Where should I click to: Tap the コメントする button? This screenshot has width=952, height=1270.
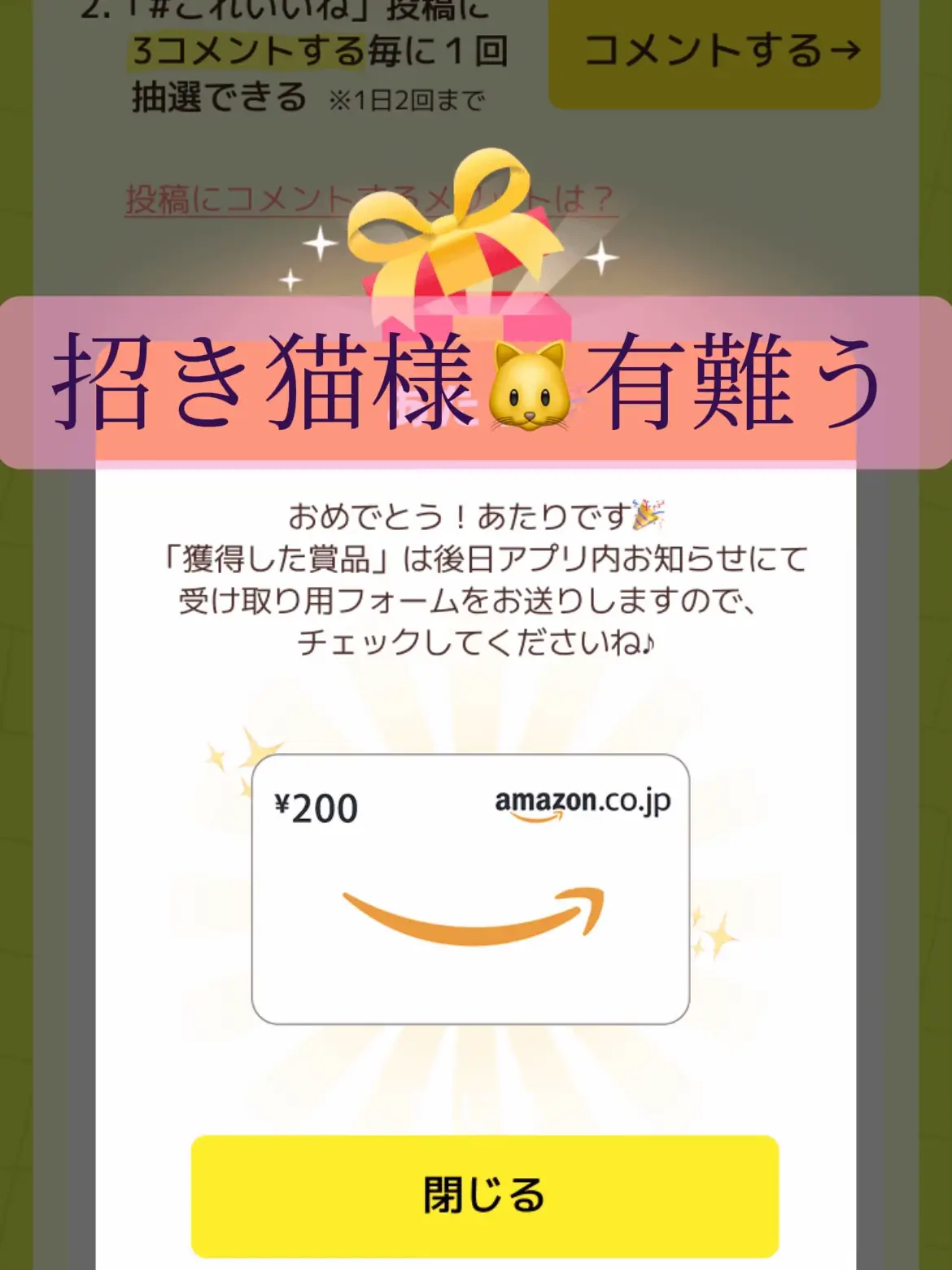[714, 51]
